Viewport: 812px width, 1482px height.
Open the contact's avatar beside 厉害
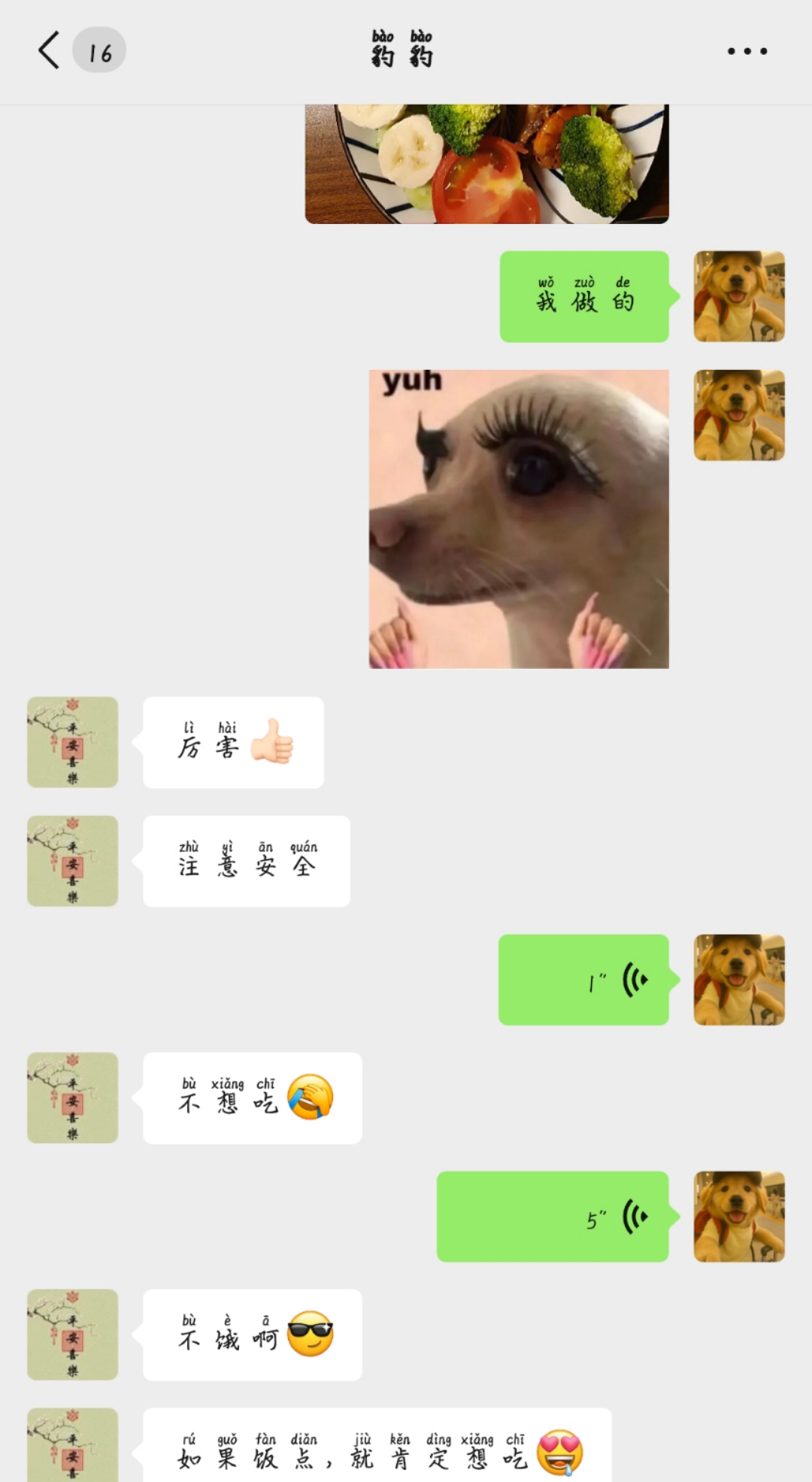click(72, 742)
